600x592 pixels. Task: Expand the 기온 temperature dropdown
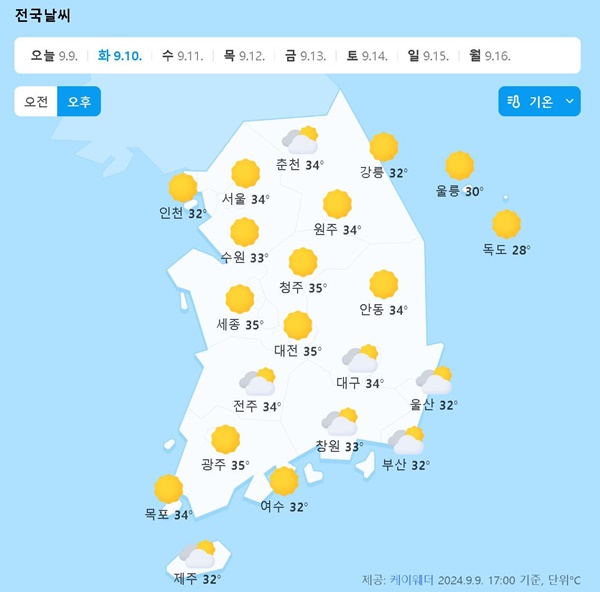click(x=540, y=102)
